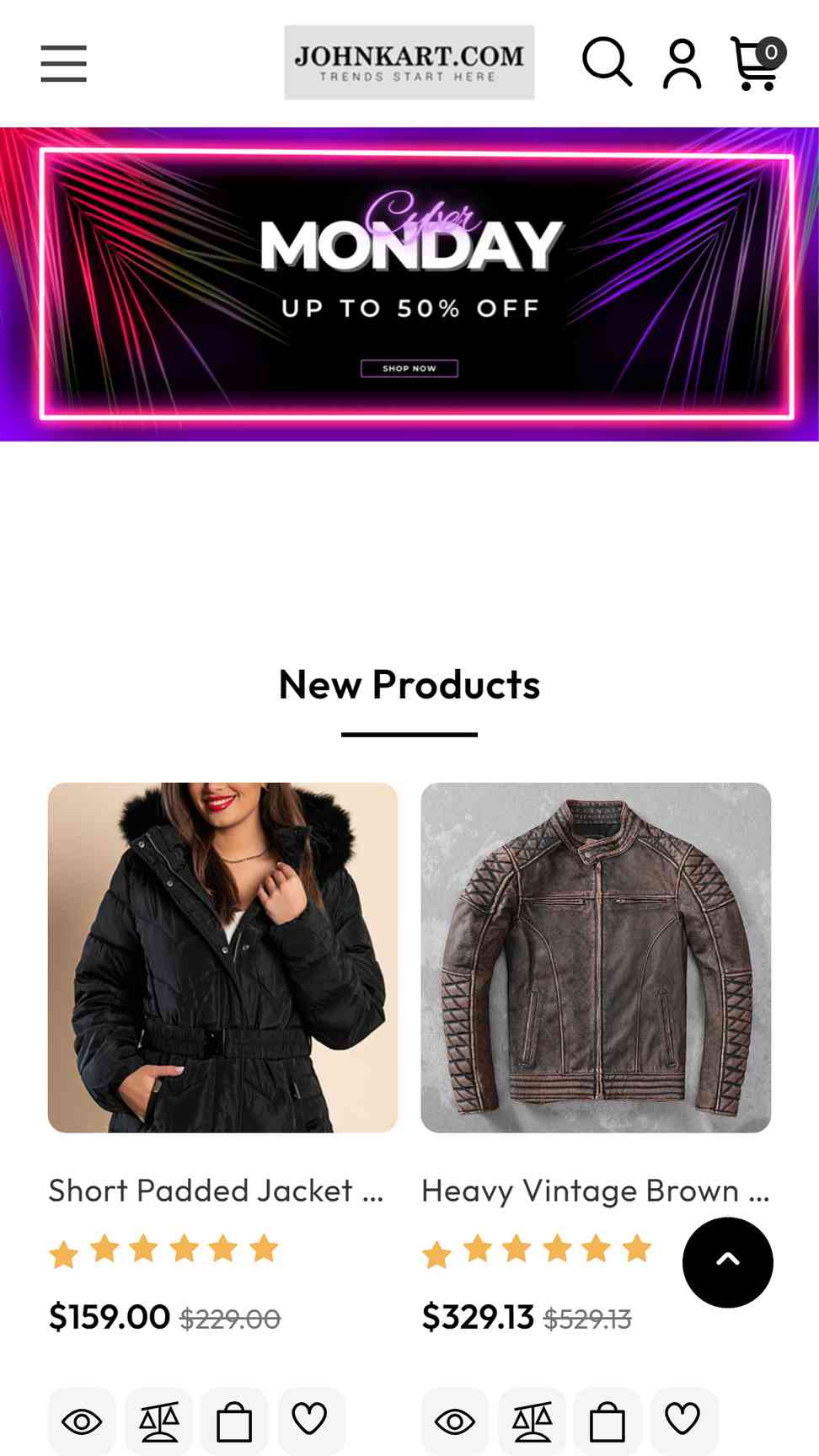Open the search icon

click(607, 62)
